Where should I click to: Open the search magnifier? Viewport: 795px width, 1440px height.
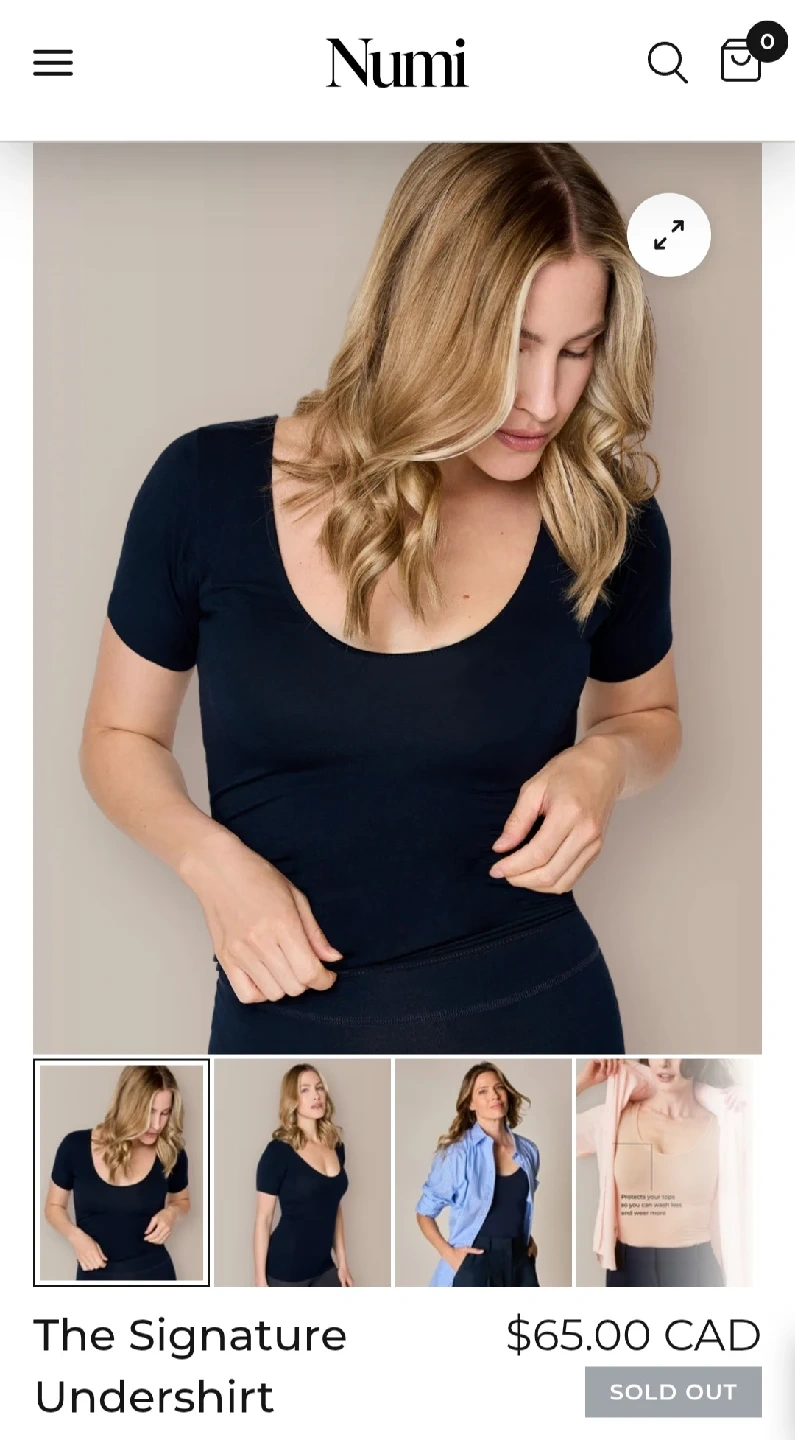[667, 63]
